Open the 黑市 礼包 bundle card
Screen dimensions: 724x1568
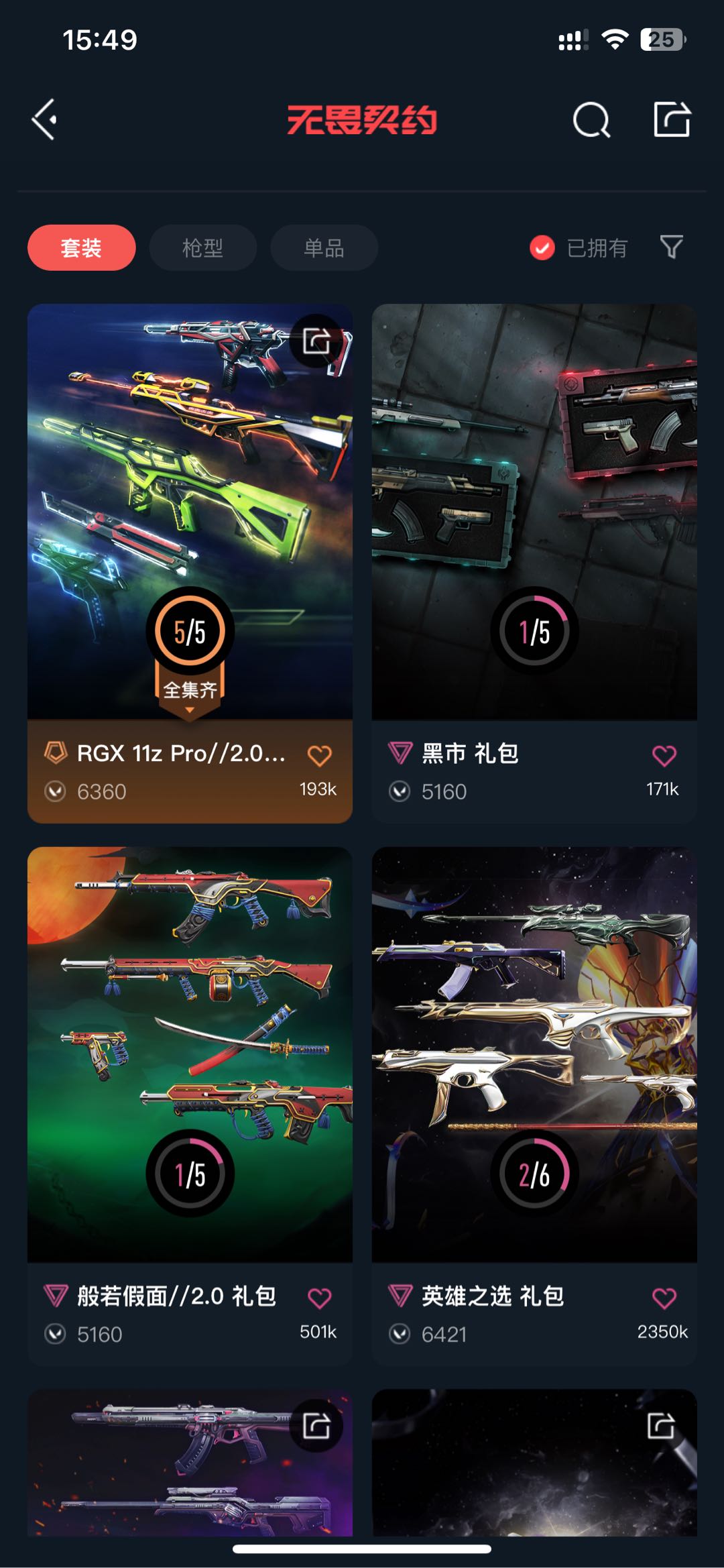pos(534,563)
